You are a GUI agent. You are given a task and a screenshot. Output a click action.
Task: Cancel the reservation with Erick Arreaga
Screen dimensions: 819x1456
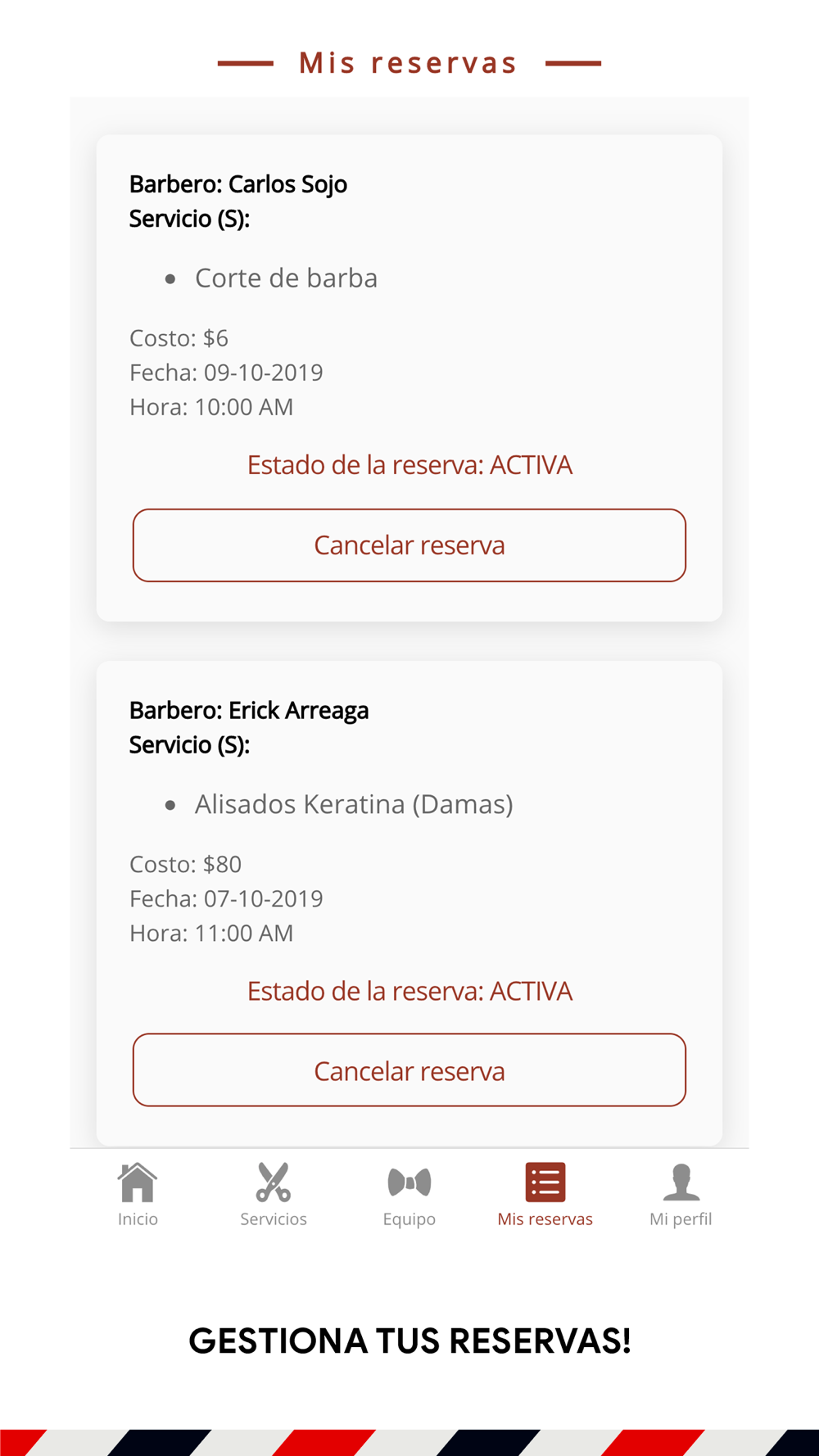409,1070
